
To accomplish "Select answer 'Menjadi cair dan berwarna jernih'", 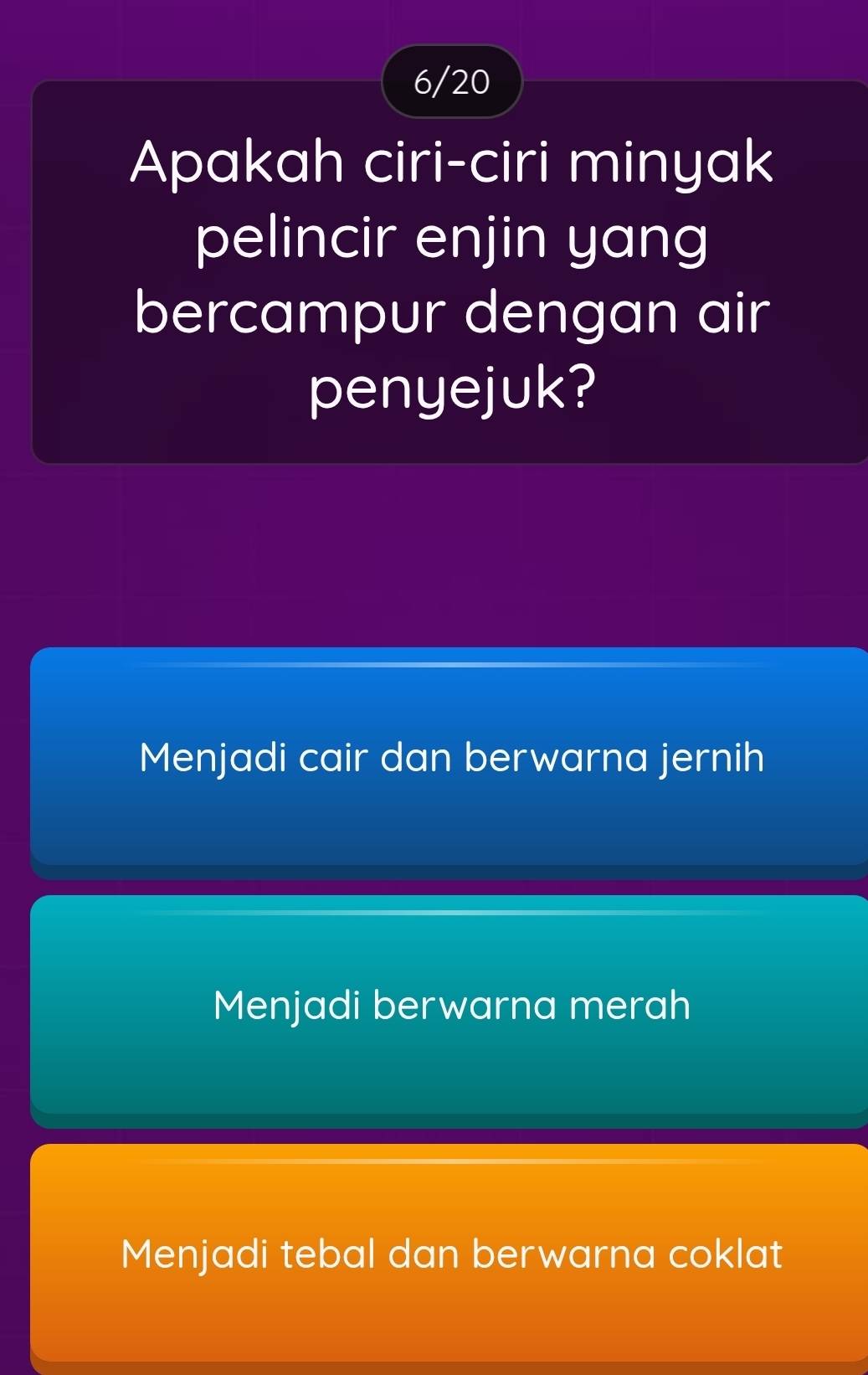I will [x=450, y=758].
